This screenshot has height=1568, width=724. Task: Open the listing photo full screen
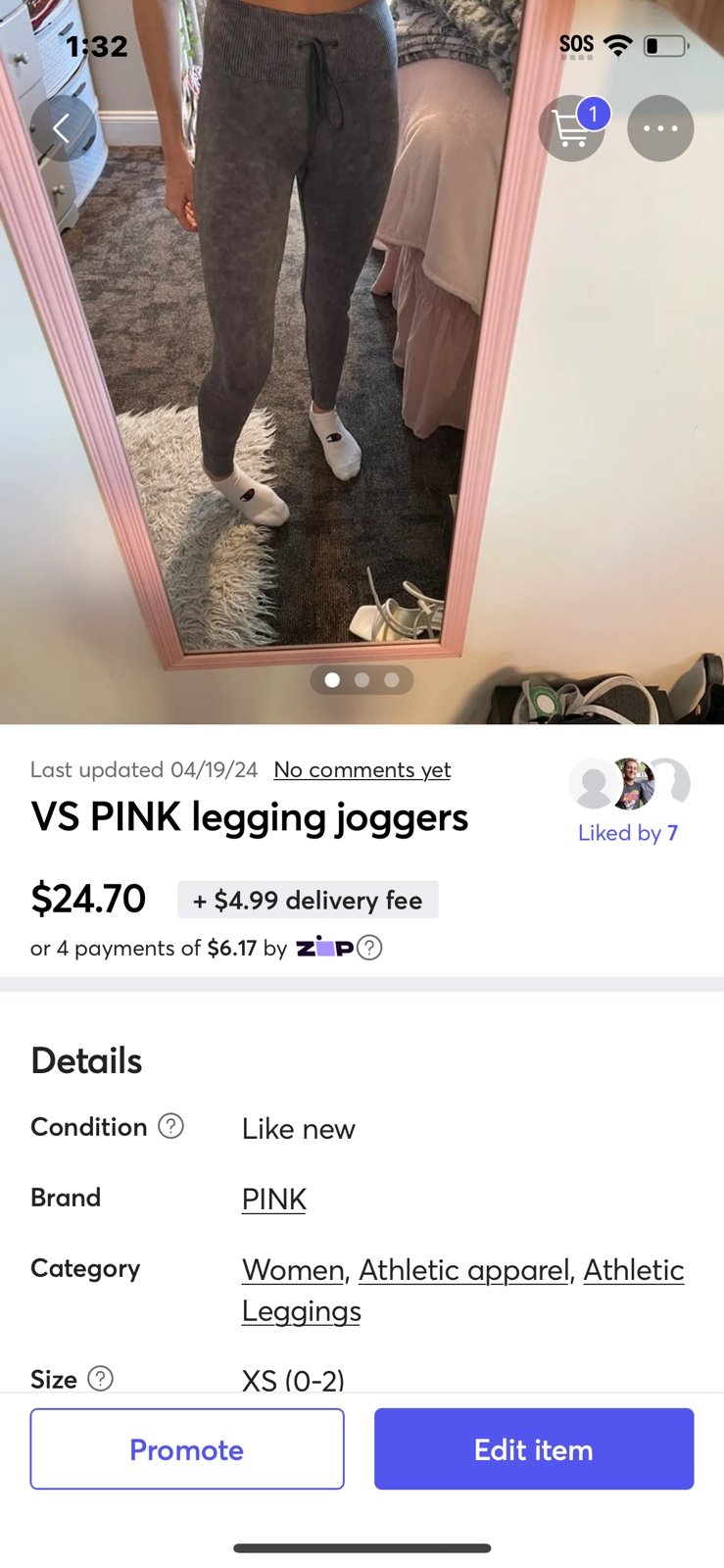[362, 392]
